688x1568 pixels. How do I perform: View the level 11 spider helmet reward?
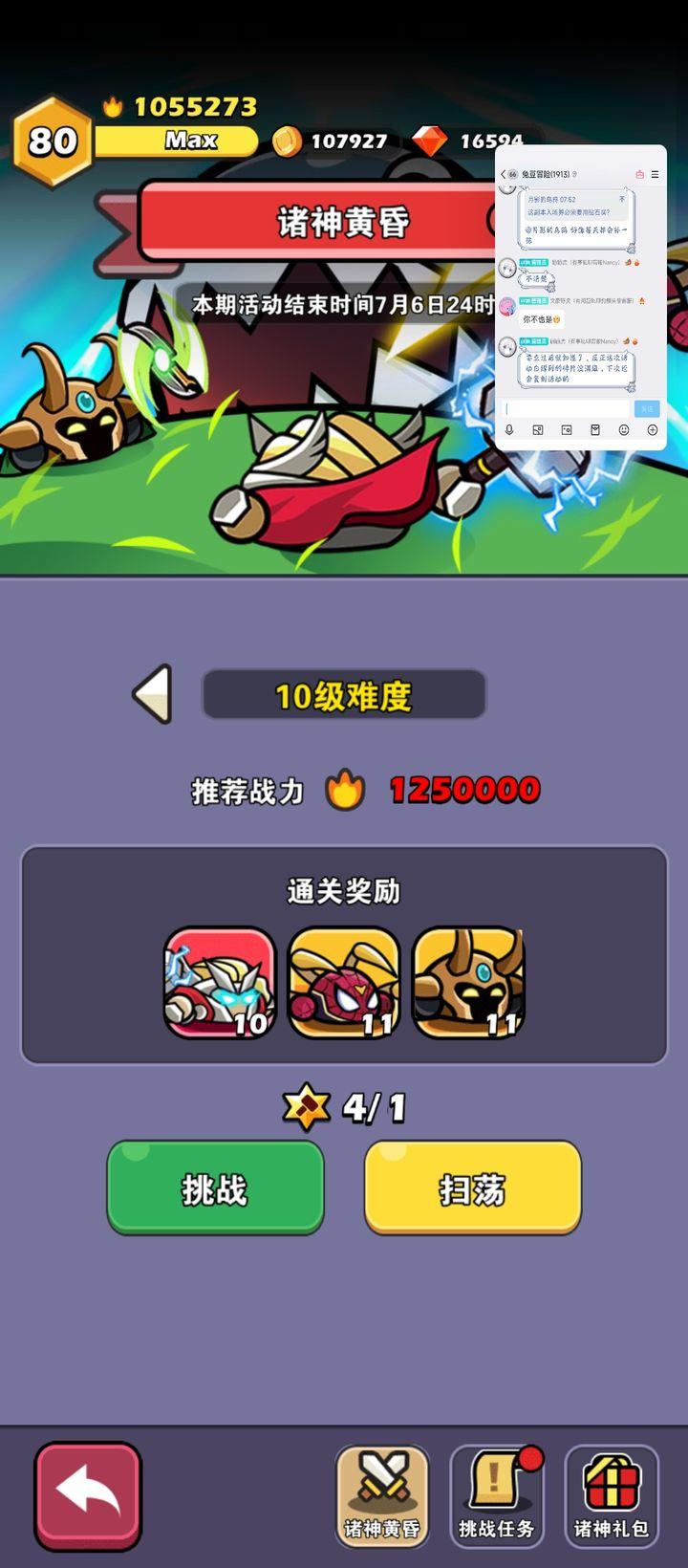[344, 983]
